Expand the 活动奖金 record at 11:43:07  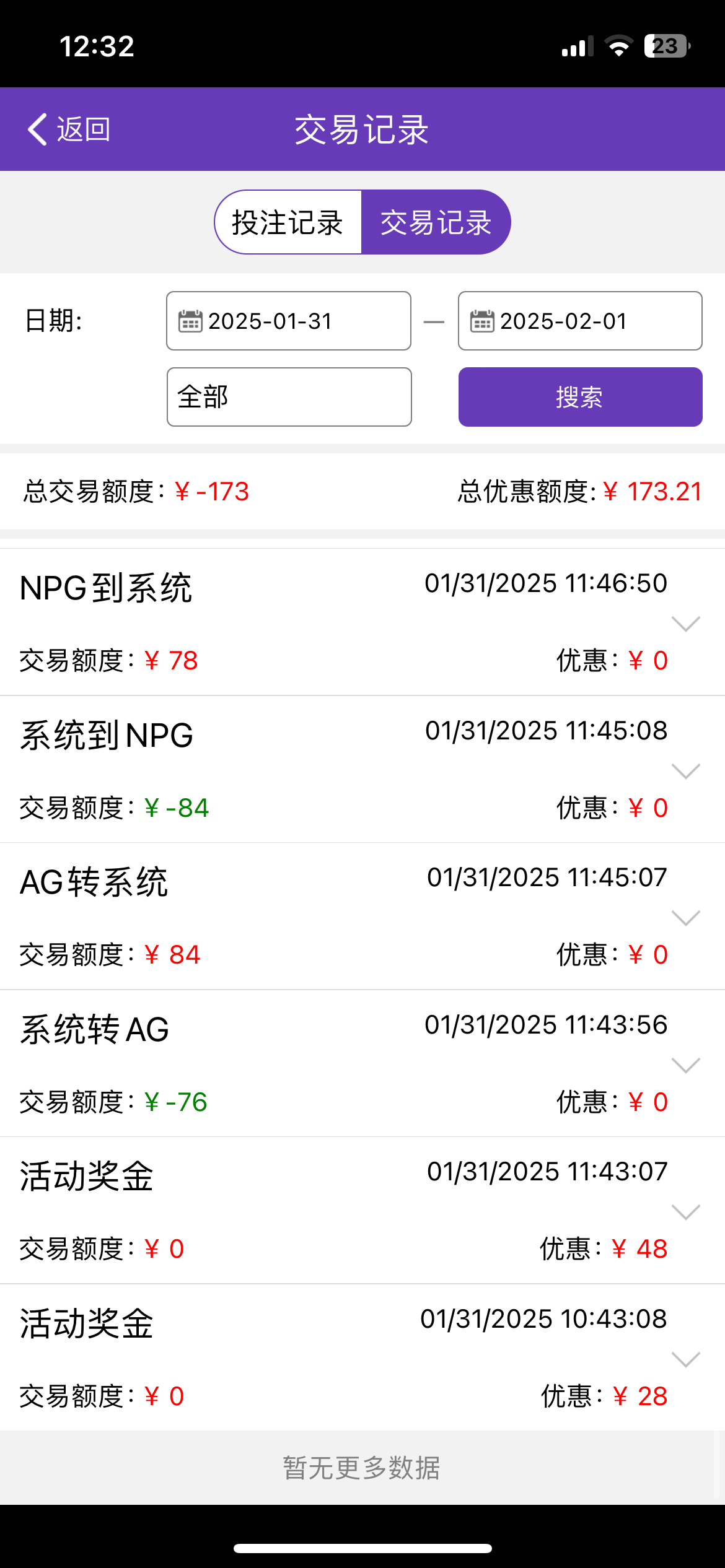pos(685,1211)
